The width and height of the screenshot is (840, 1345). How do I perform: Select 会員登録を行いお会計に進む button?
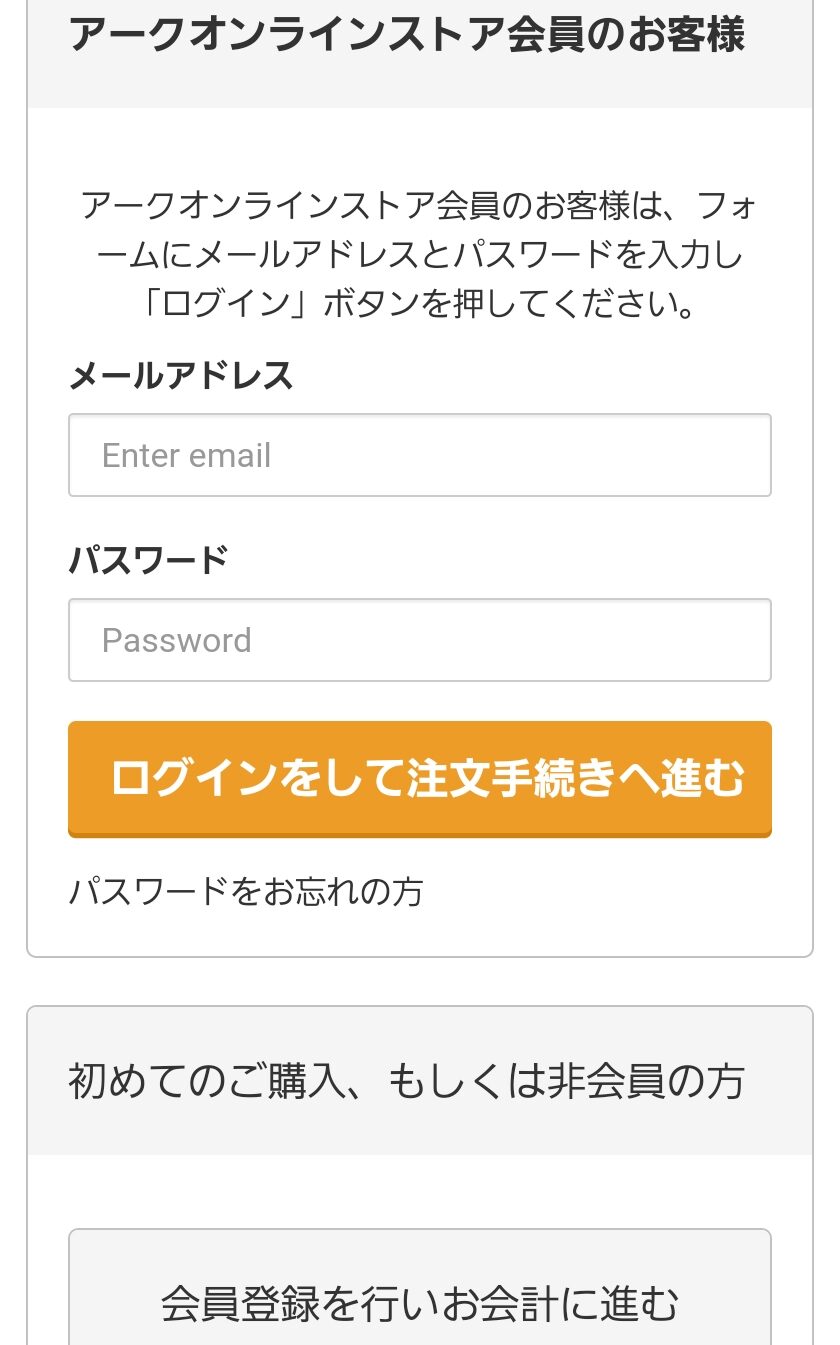click(419, 1303)
